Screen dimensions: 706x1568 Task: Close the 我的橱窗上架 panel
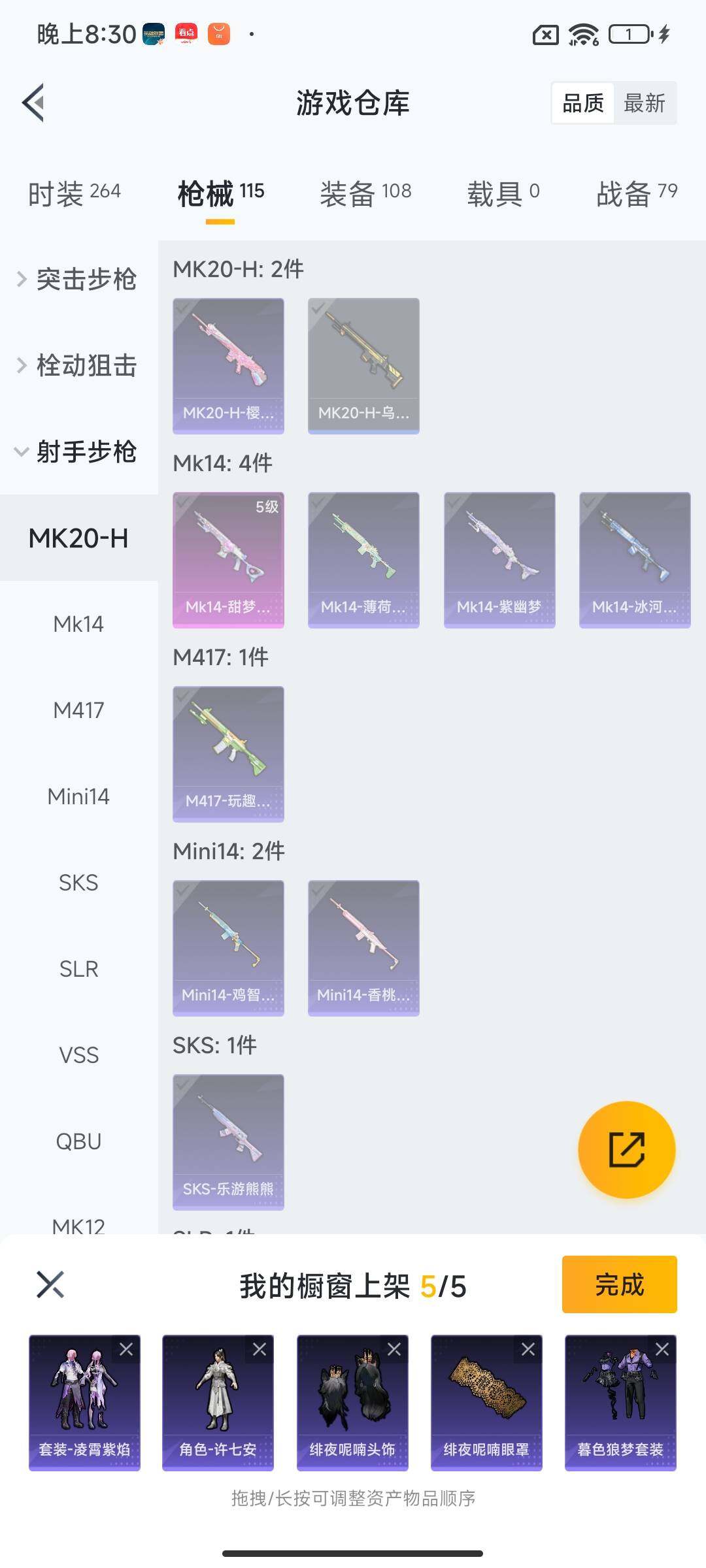[50, 1284]
